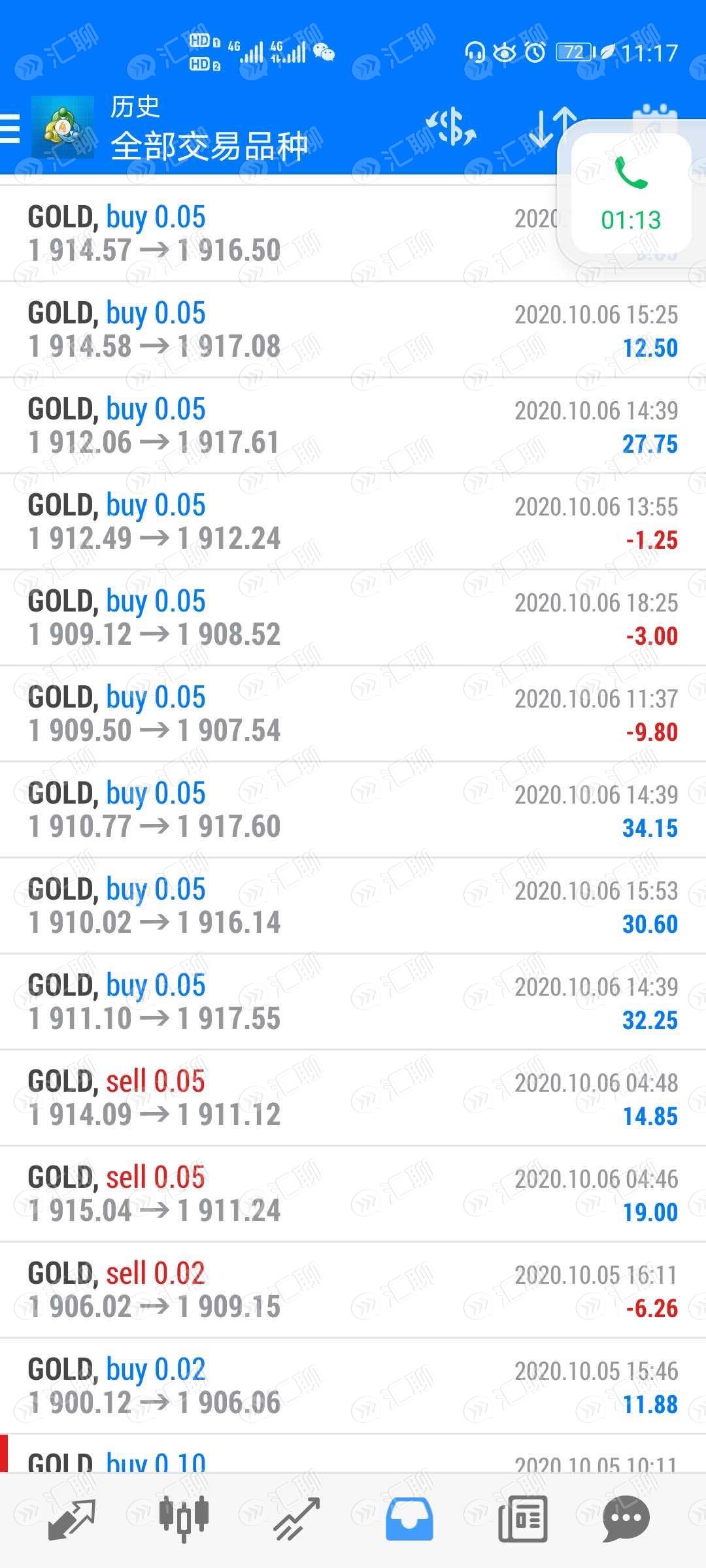Select the trade with -1.25 loss

pyautogui.click(x=353, y=522)
